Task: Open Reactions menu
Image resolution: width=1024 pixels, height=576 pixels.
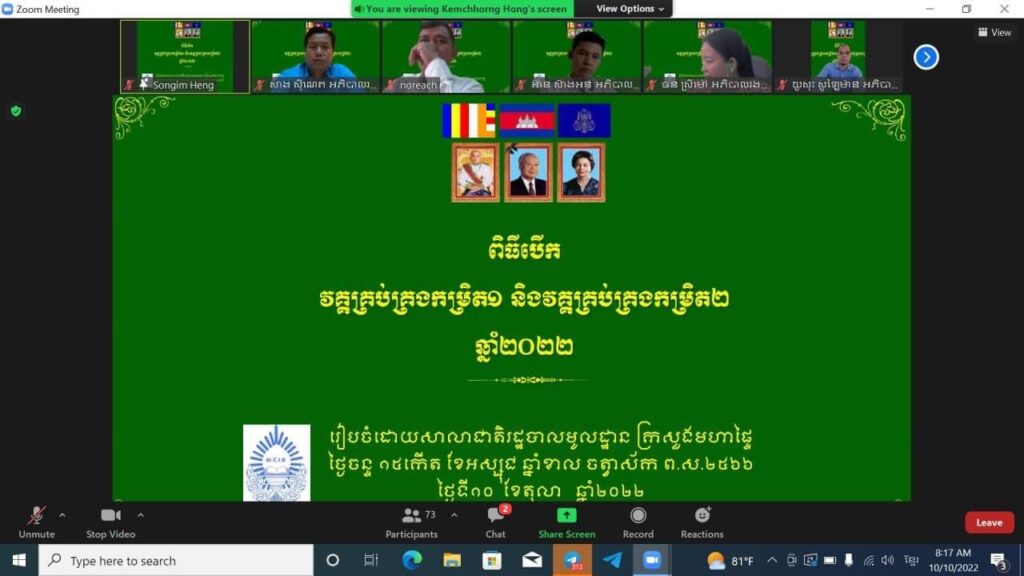Action: click(702, 521)
